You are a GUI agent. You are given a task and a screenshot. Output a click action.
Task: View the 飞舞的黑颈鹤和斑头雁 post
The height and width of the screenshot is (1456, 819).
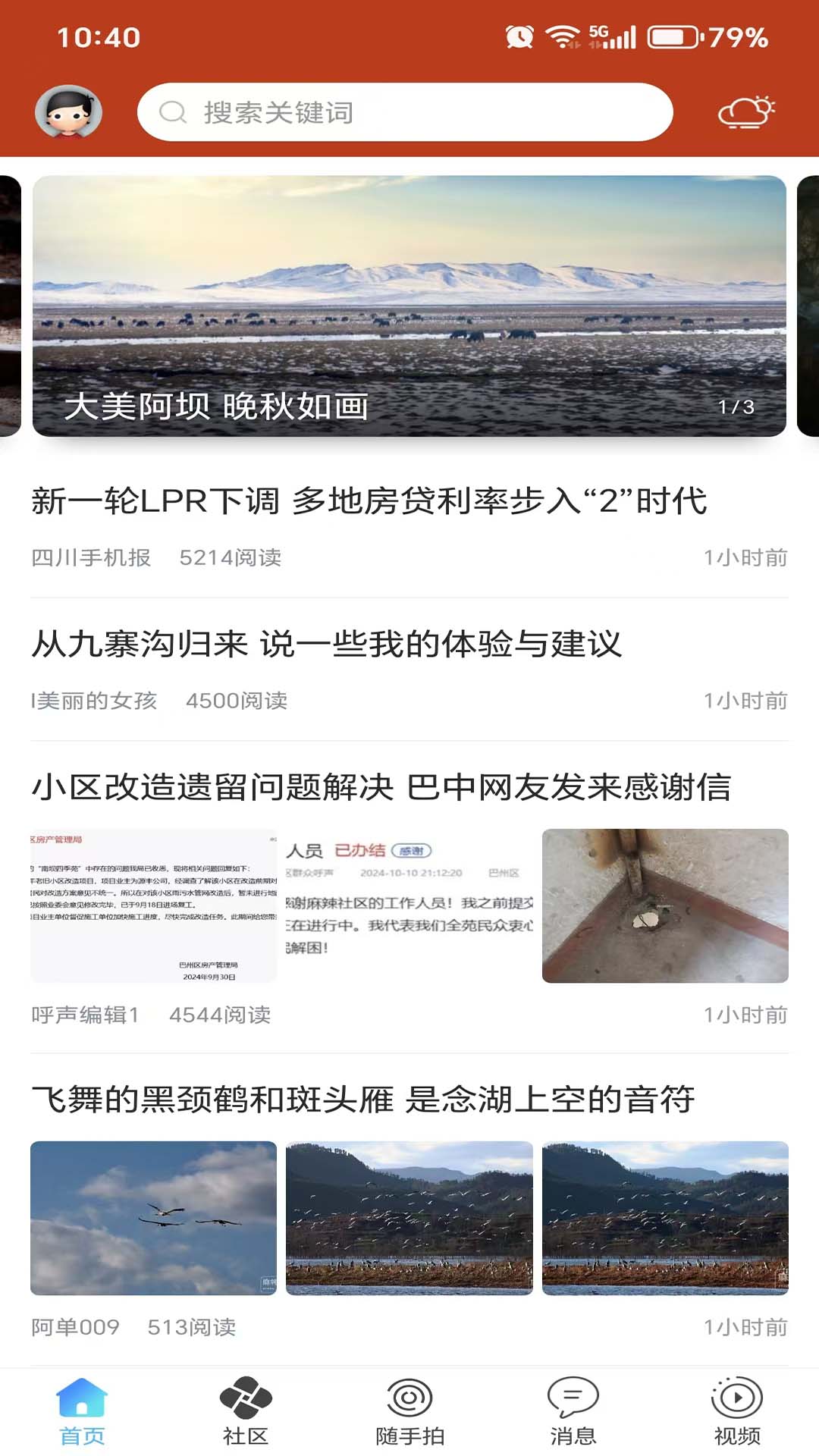click(x=363, y=1100)
